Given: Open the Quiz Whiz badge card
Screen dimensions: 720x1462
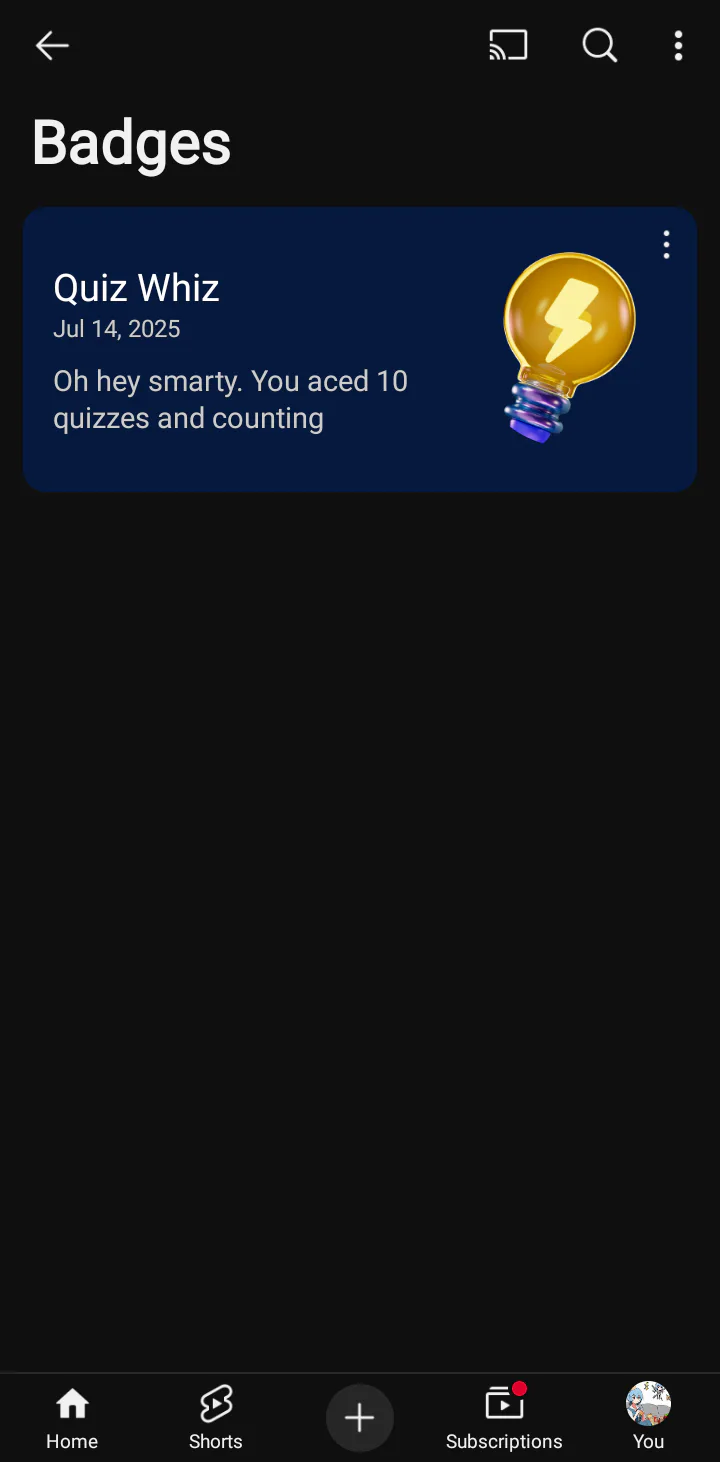Looking at the screenshot, I should pyautogui.click(x=360, y=349).
